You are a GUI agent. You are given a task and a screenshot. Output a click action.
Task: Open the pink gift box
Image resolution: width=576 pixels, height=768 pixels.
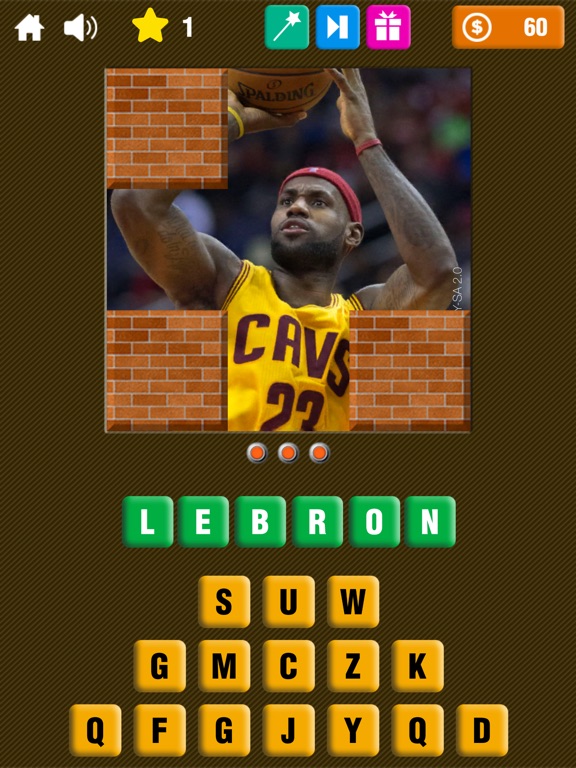(x=388, y=27)
